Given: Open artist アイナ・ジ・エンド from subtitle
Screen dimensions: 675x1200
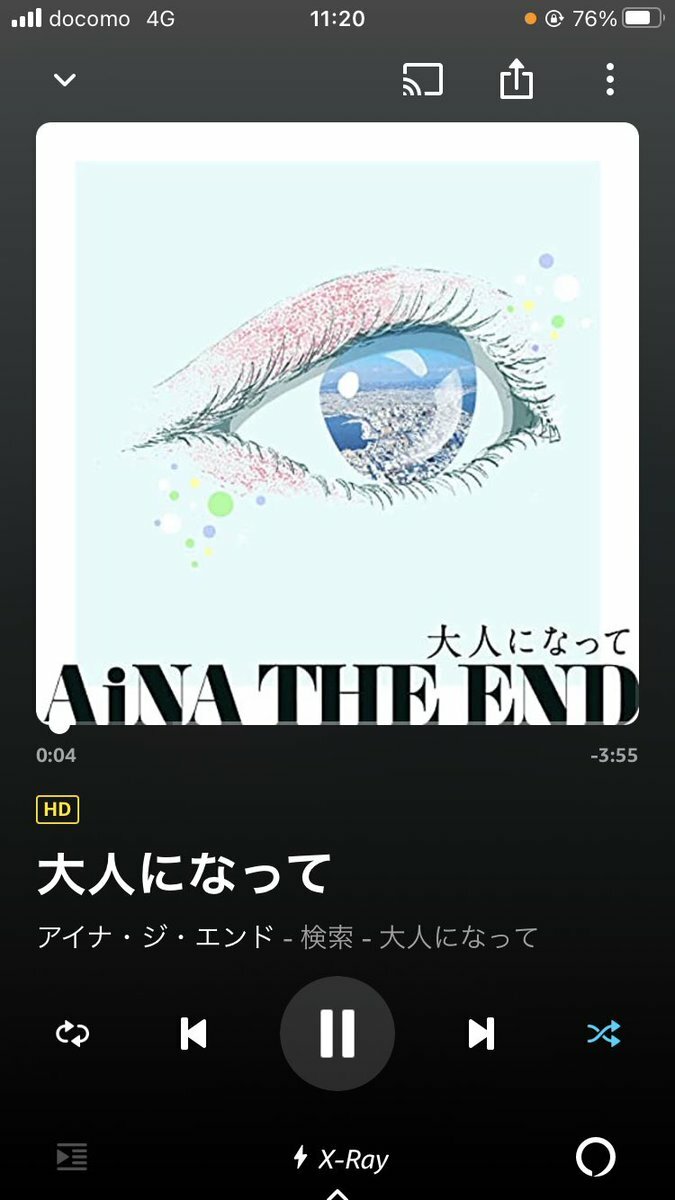Looking at the screenshot, I should coord(155,937).
